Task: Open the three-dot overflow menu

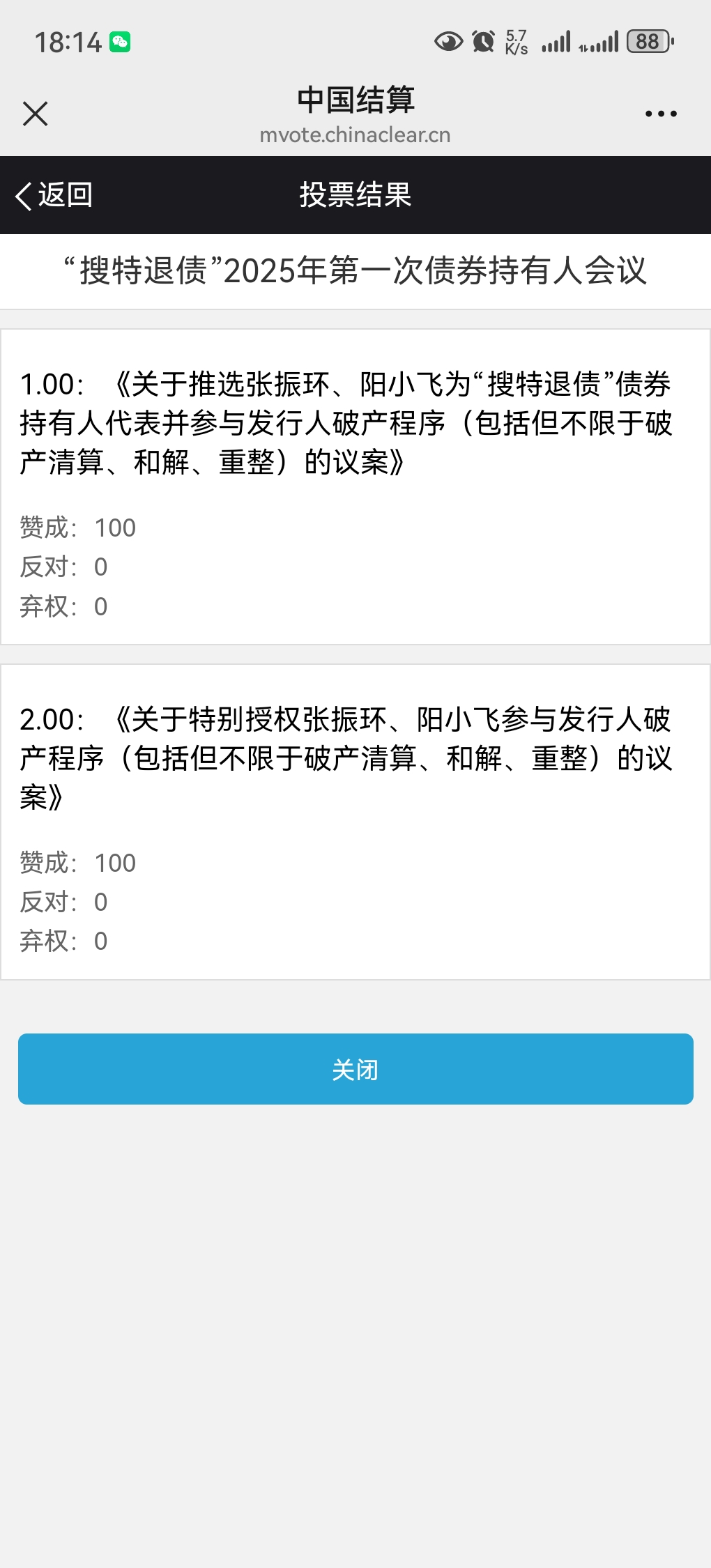Action: (x=660, y=114)
